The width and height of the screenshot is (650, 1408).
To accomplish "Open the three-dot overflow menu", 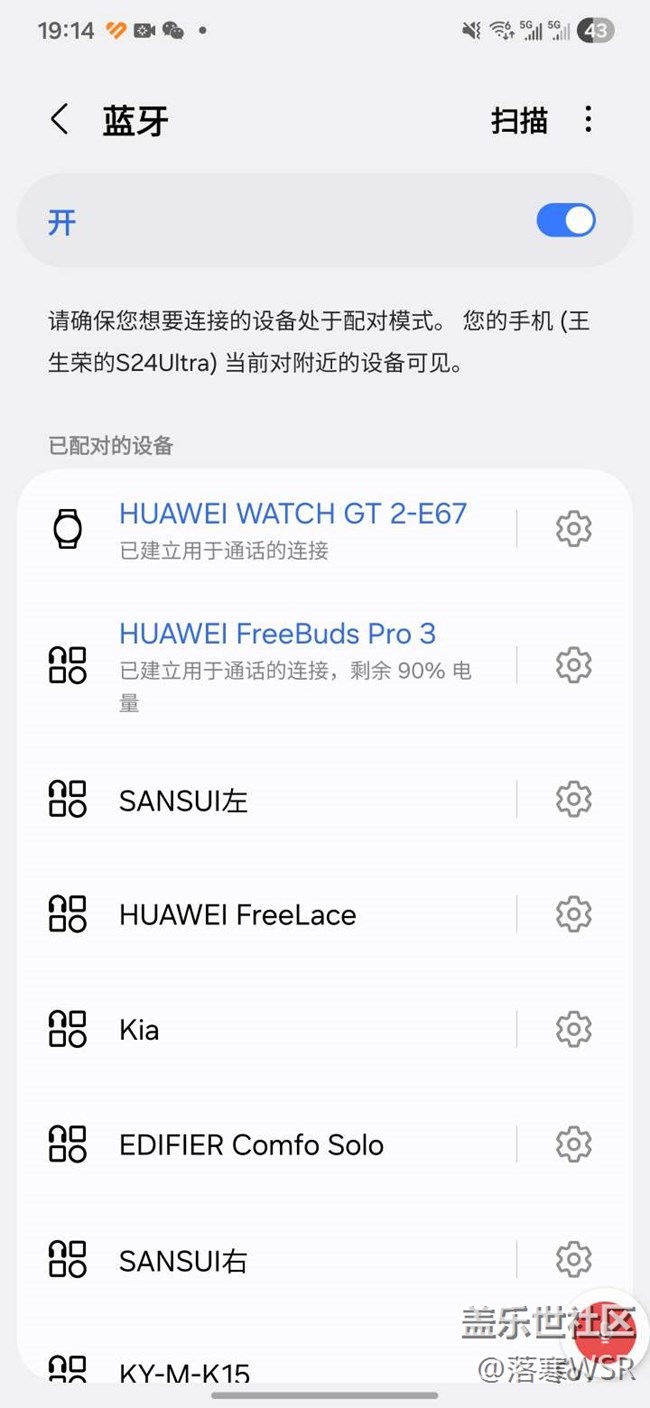I will point(588,120).
